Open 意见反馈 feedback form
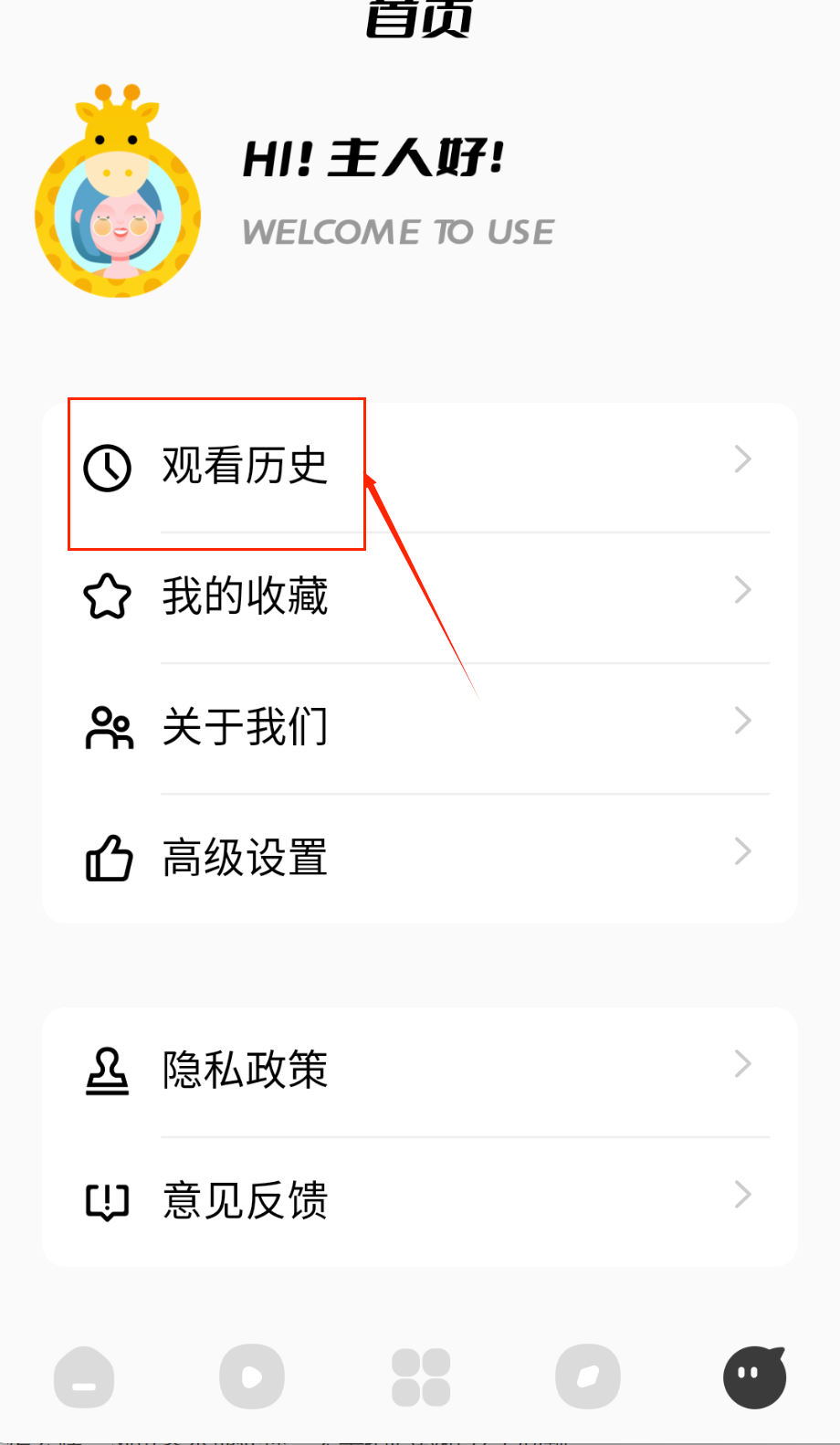840x1445 pixels. point(245,1201)
